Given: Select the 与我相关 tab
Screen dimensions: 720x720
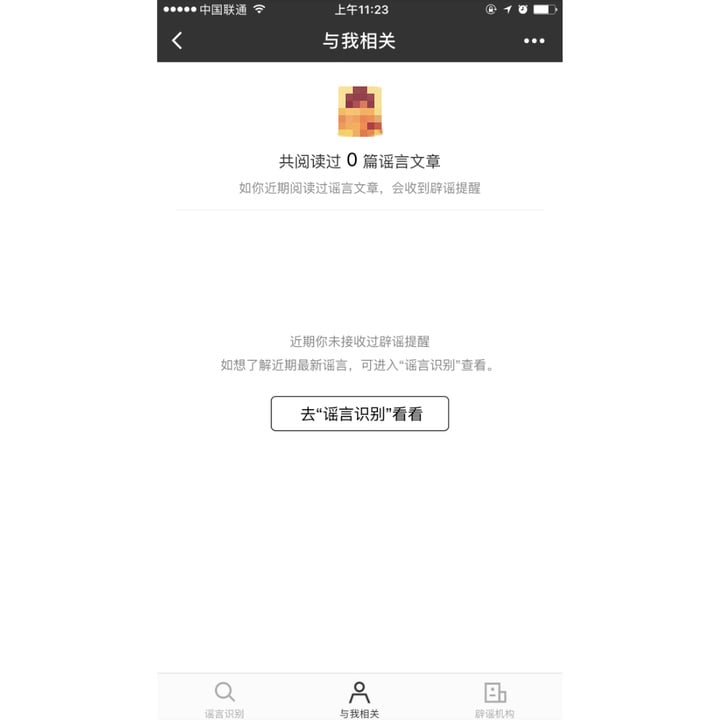Looking at the screenshot, I should (x=359, y=698).
